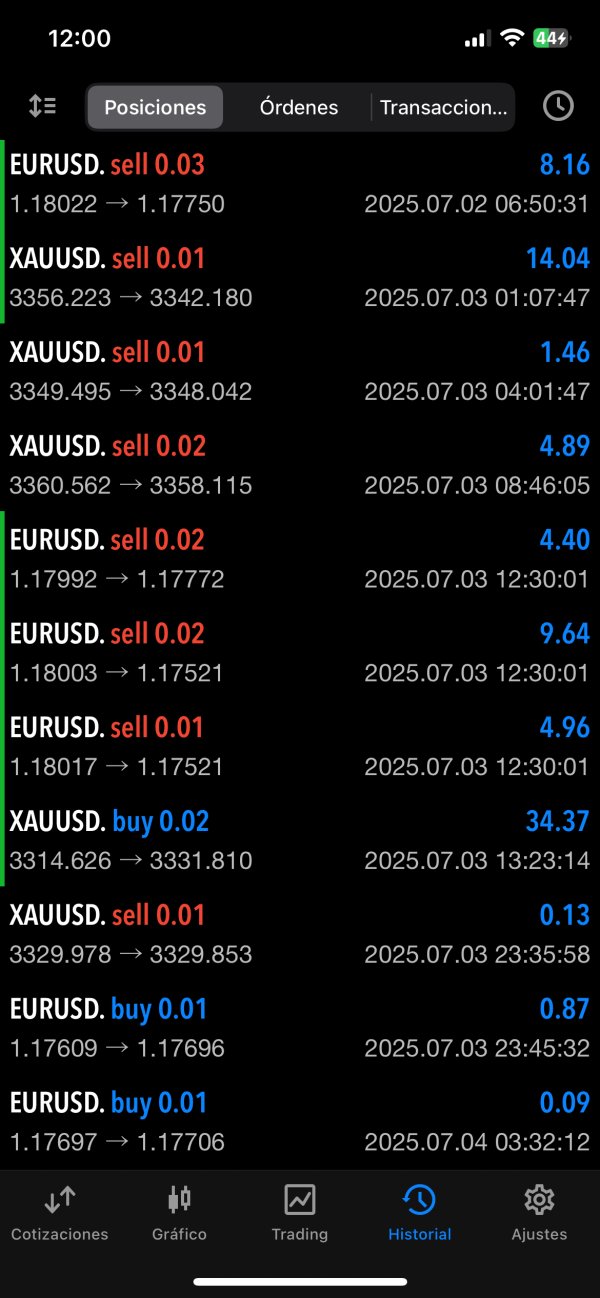Image resolution: width=600 pixels, height=1298 pixels.
Task: Expand the XAUUSD buy 0.02 position
Action: coord(300,841)
